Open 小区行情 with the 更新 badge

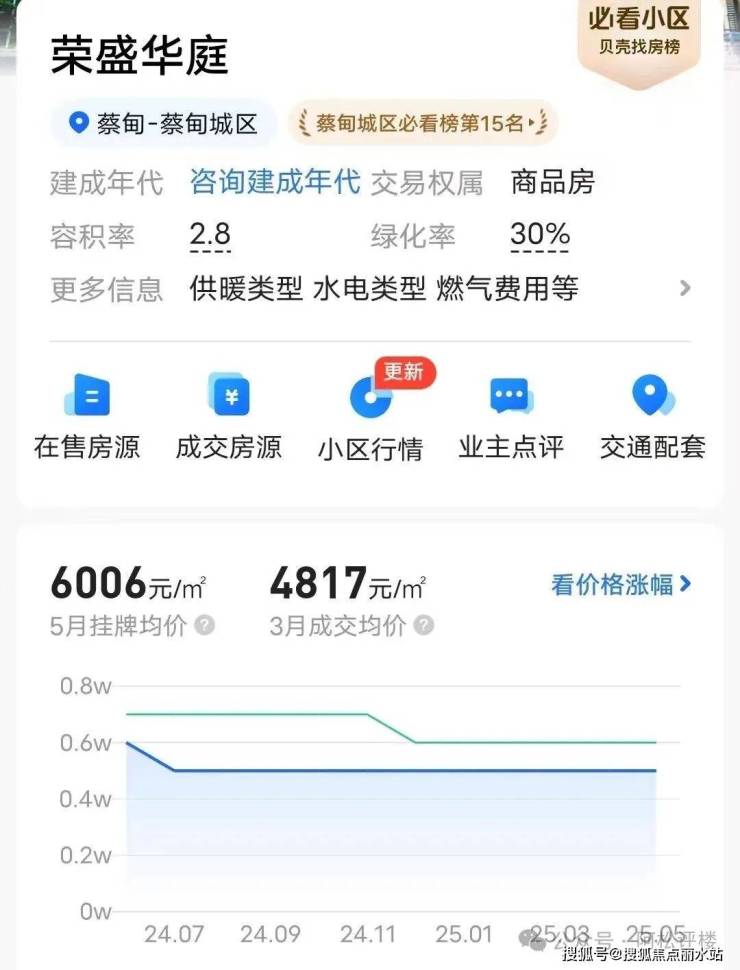[x=370, y=417]
